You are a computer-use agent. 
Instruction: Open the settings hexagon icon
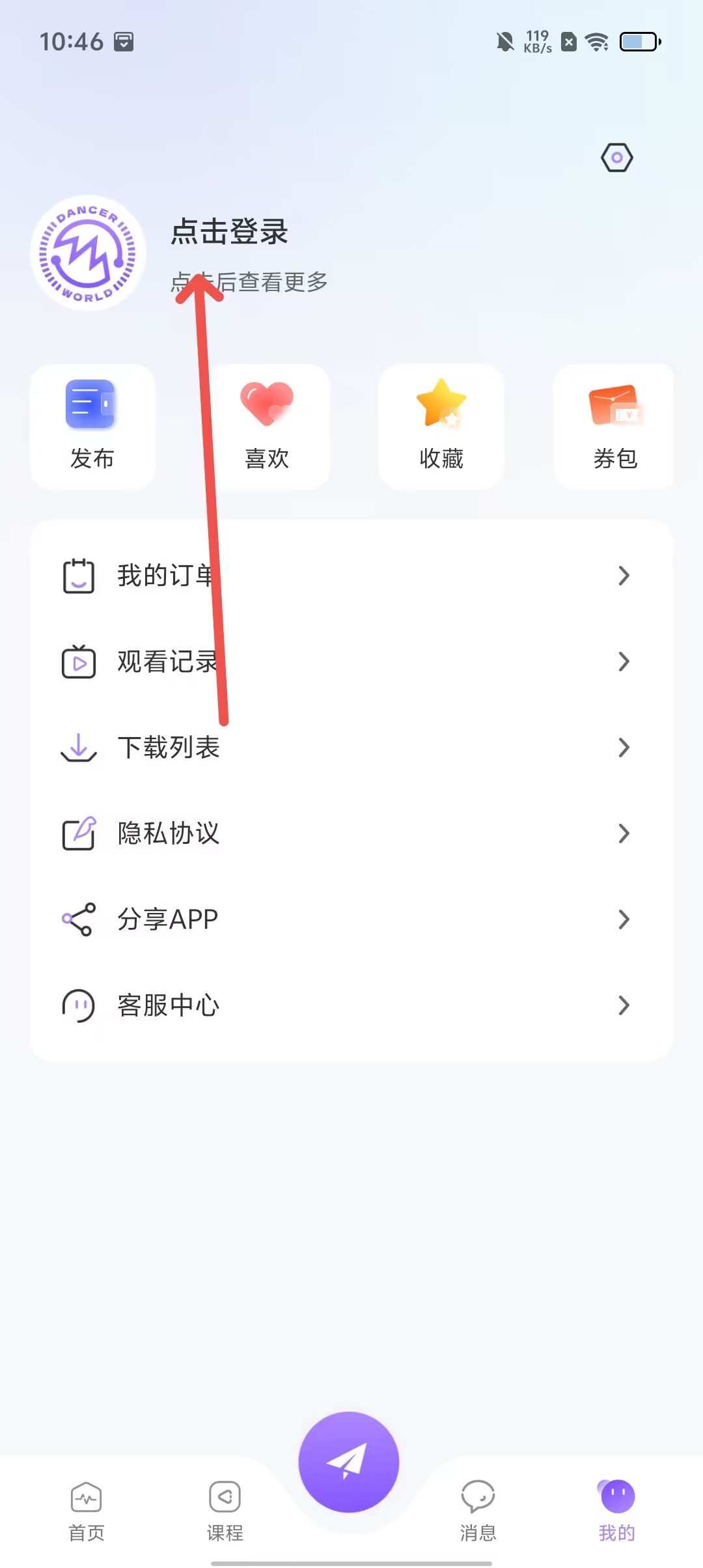coord(616,158)
